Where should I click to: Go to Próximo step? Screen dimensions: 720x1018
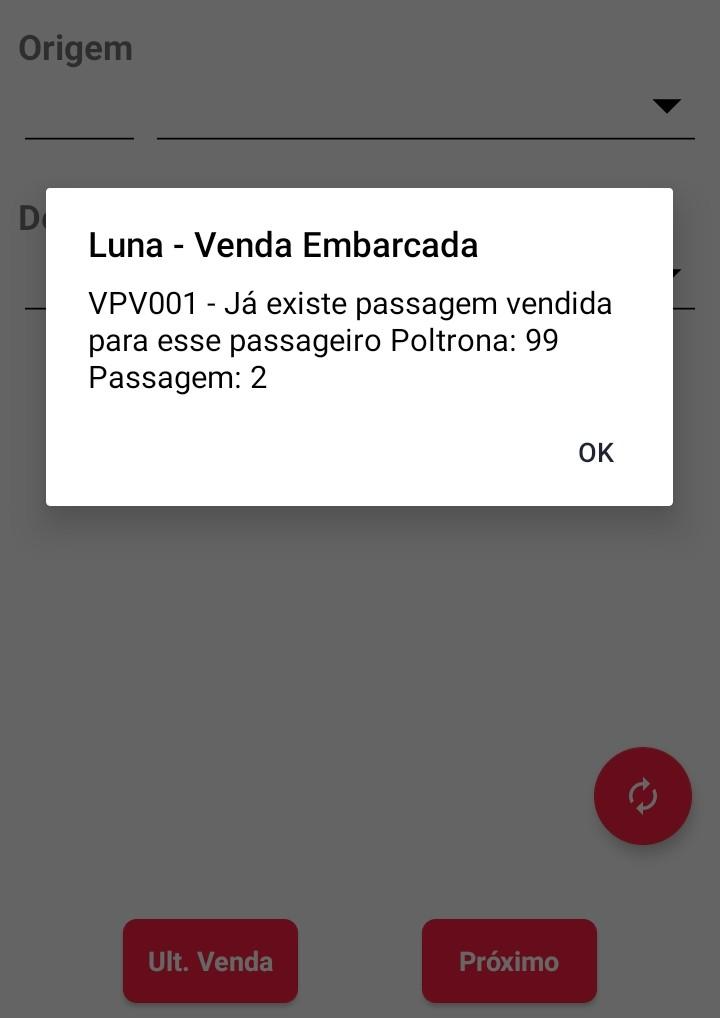(509, 961)
